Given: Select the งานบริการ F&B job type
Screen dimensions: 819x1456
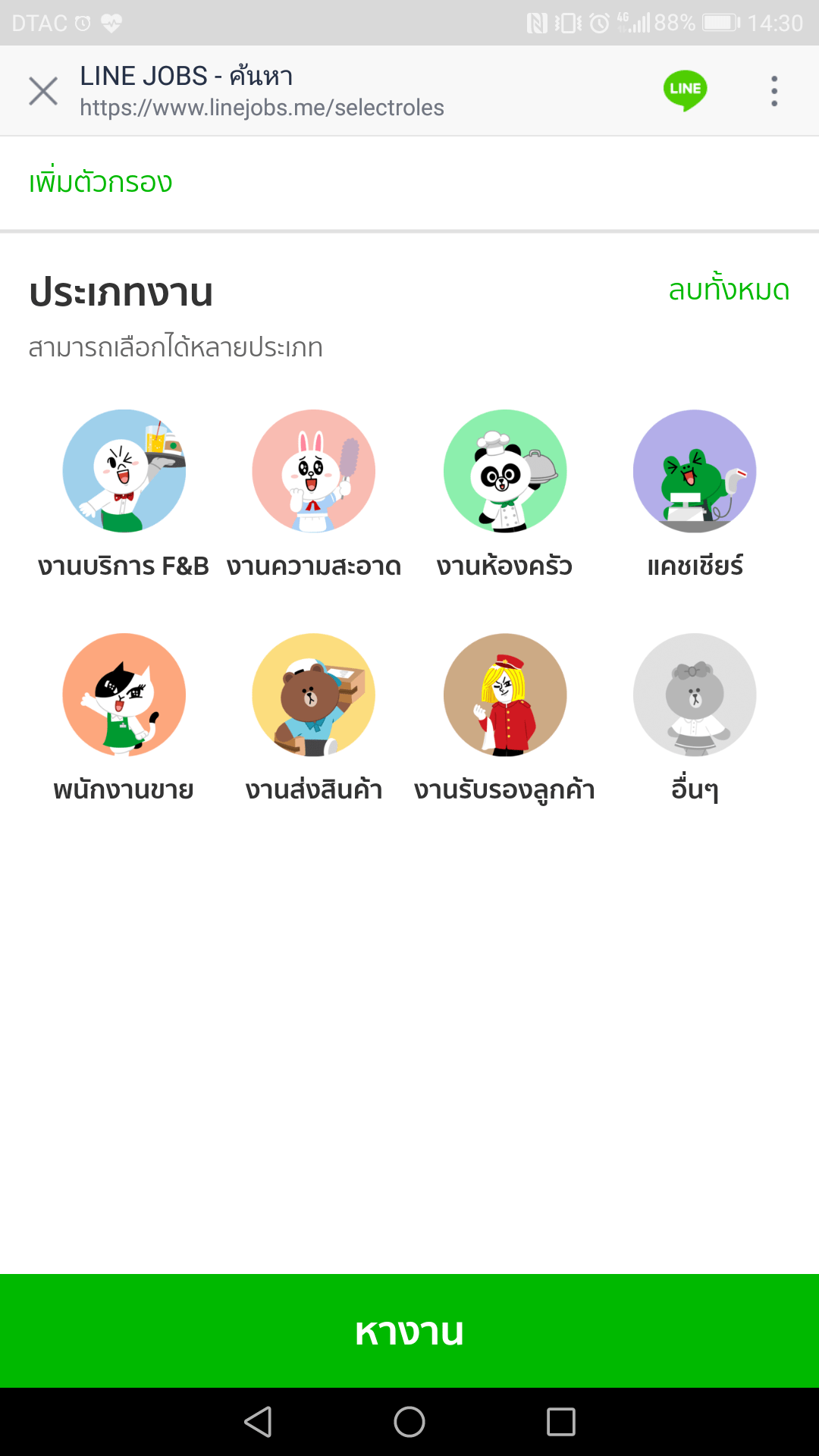Looking at the screenshot, I should (124, 472).
